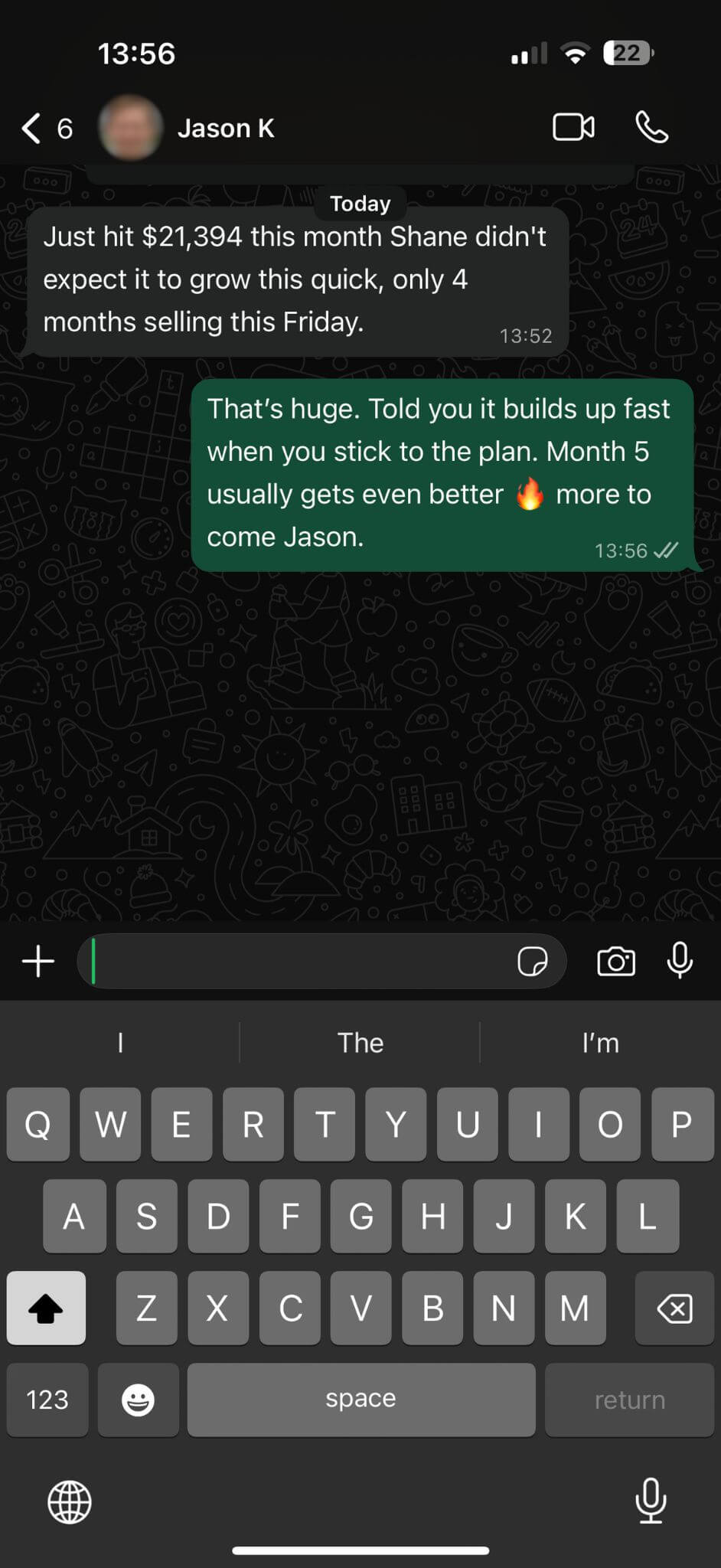Insert the suggested word "I'm"

point(600,1043)
